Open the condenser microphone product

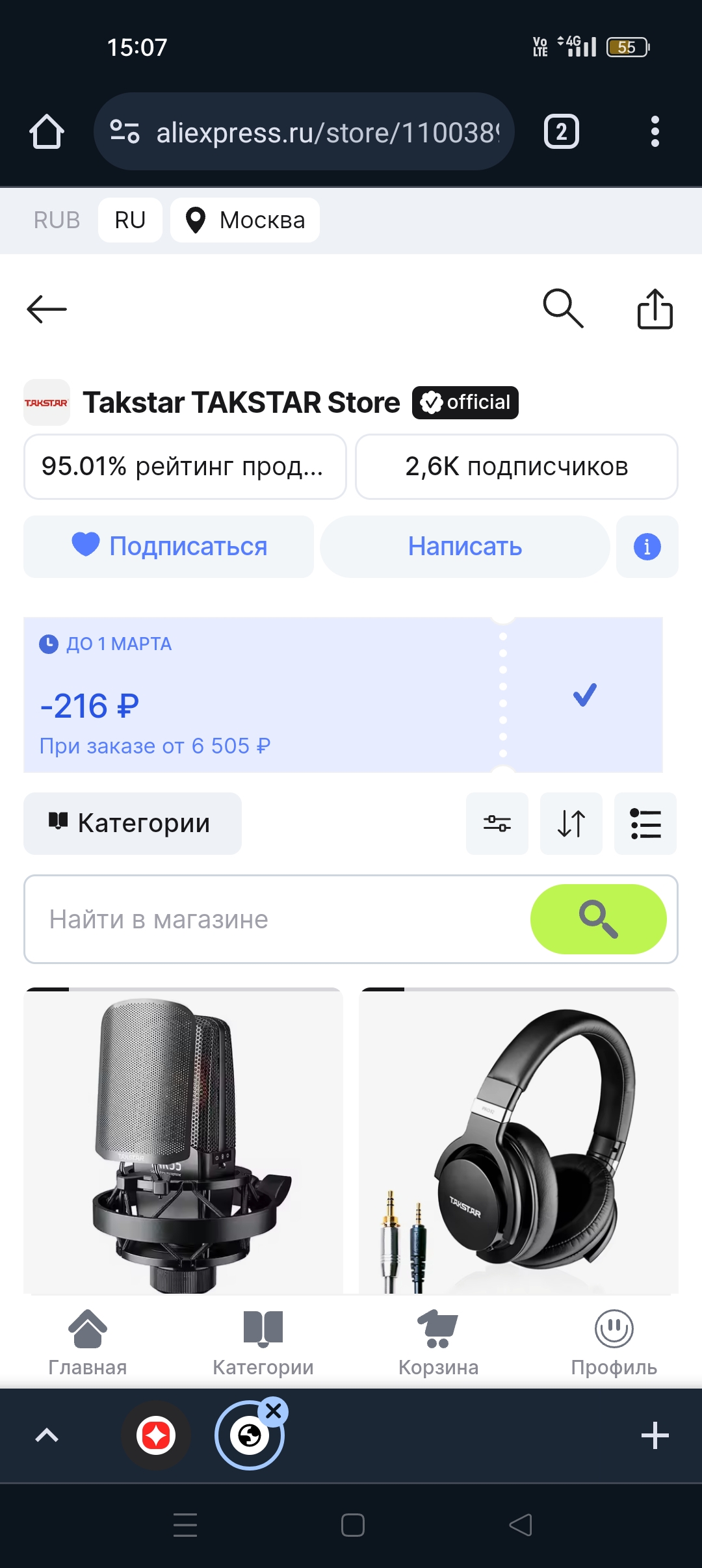coord(183,1140)
